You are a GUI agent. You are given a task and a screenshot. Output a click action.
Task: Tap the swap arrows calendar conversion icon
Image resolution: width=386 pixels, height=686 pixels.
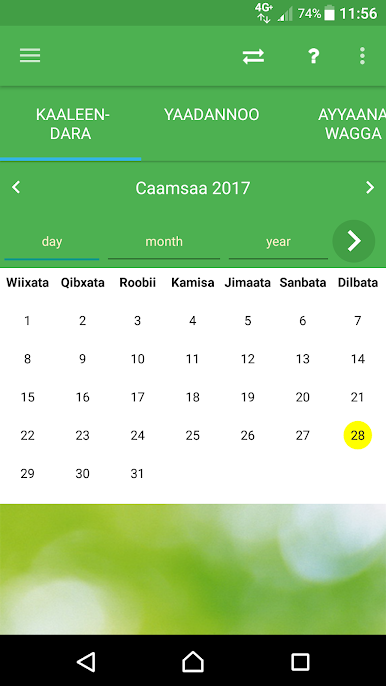coord(253,56)
